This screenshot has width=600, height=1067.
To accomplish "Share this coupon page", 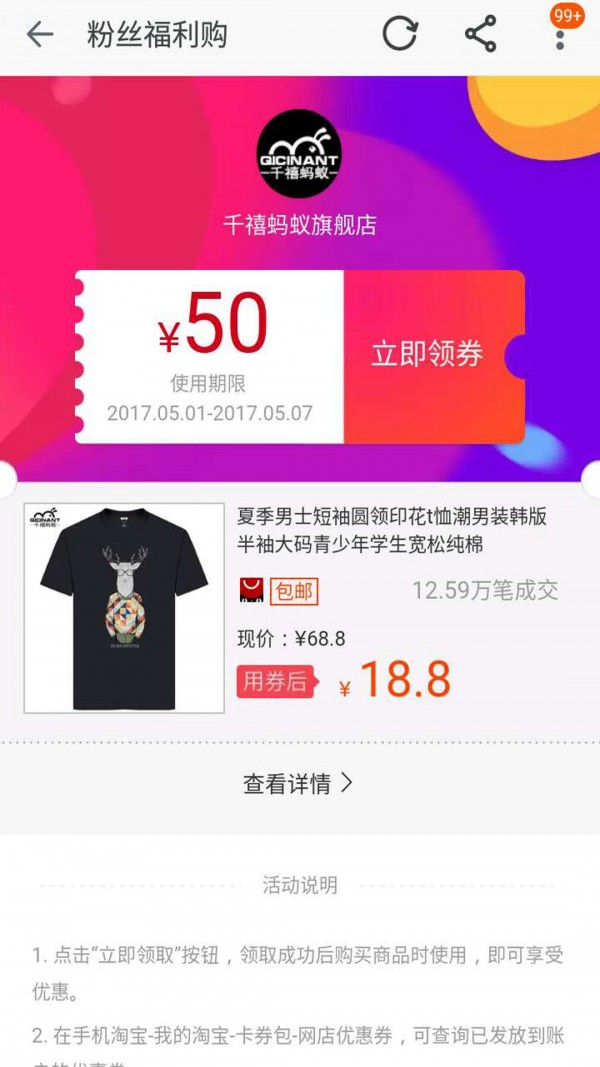I will [x=481, y=35].
